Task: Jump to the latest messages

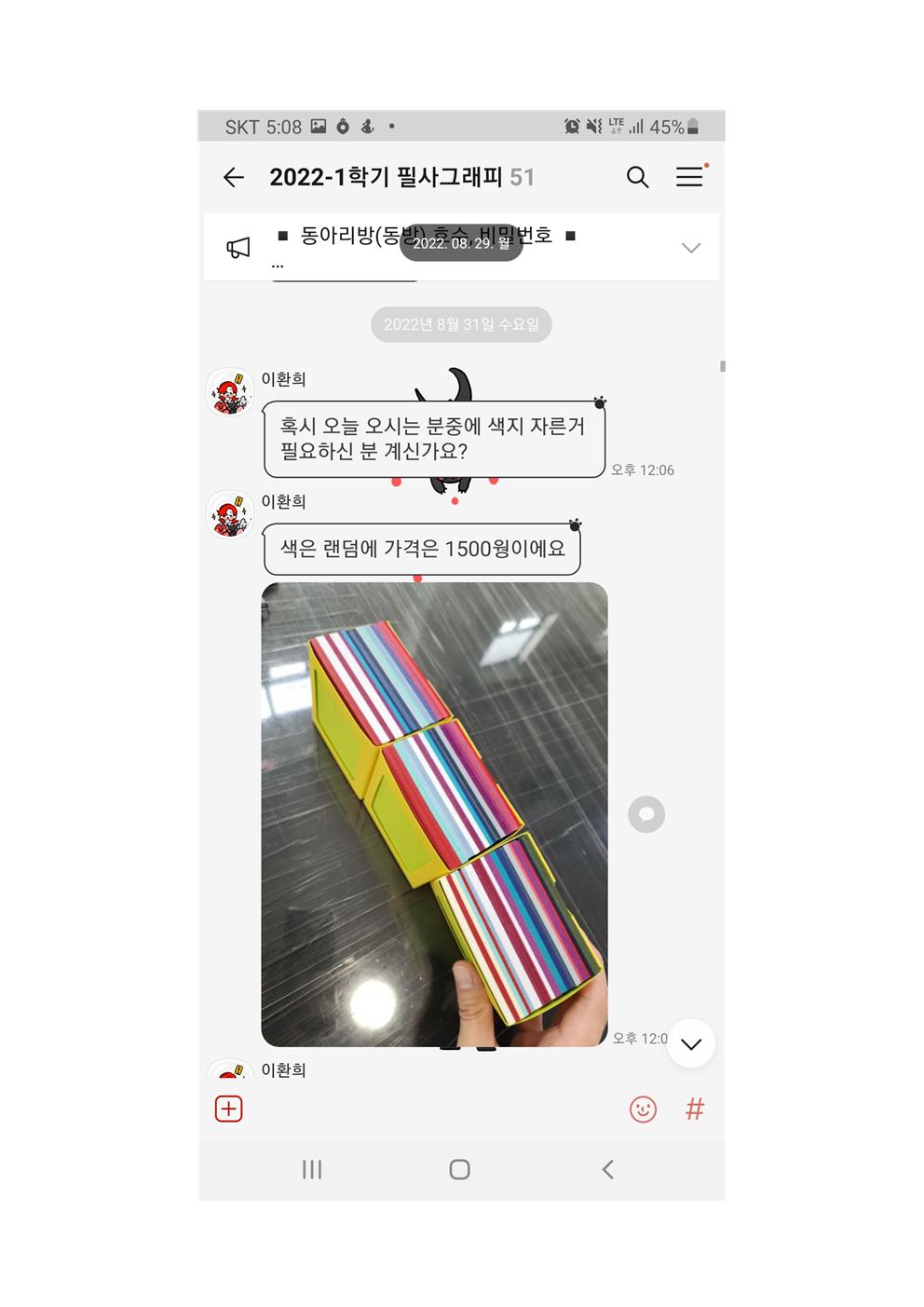Action: coord(690,1044)
